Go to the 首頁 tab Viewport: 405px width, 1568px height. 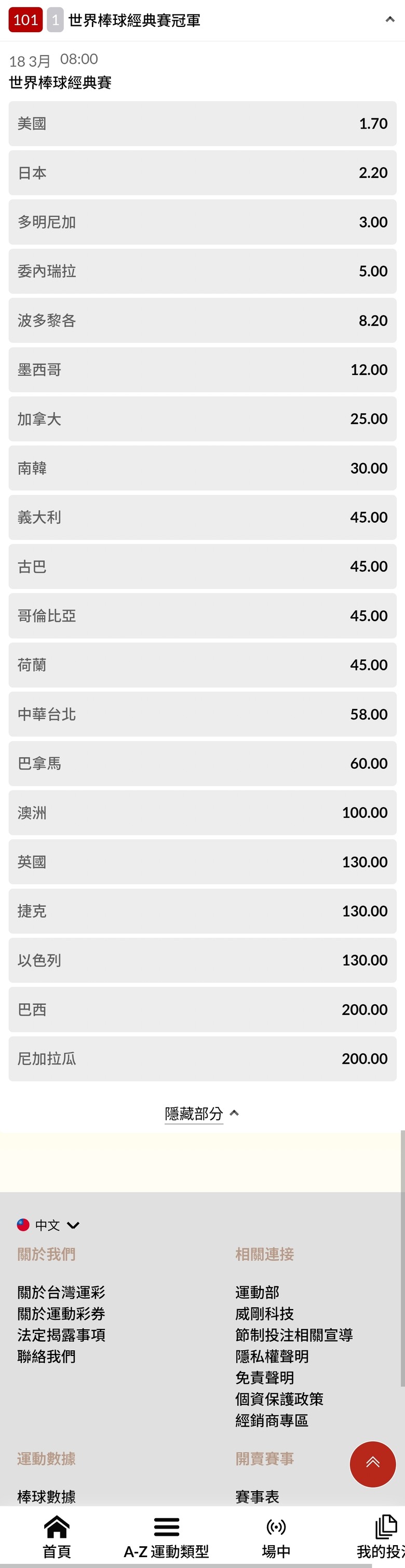point(57,1536)
